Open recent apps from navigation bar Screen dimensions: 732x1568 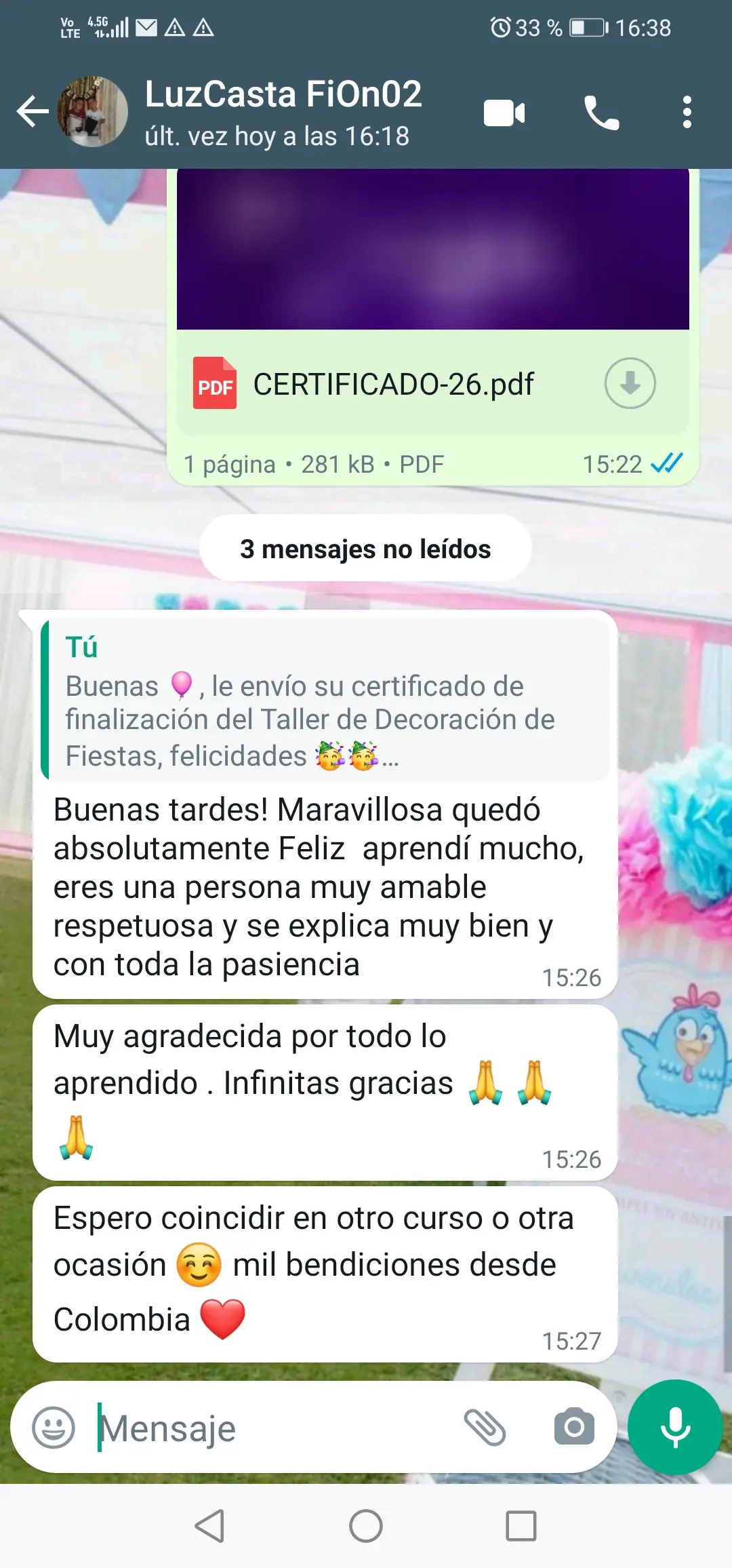(521, 1526)
